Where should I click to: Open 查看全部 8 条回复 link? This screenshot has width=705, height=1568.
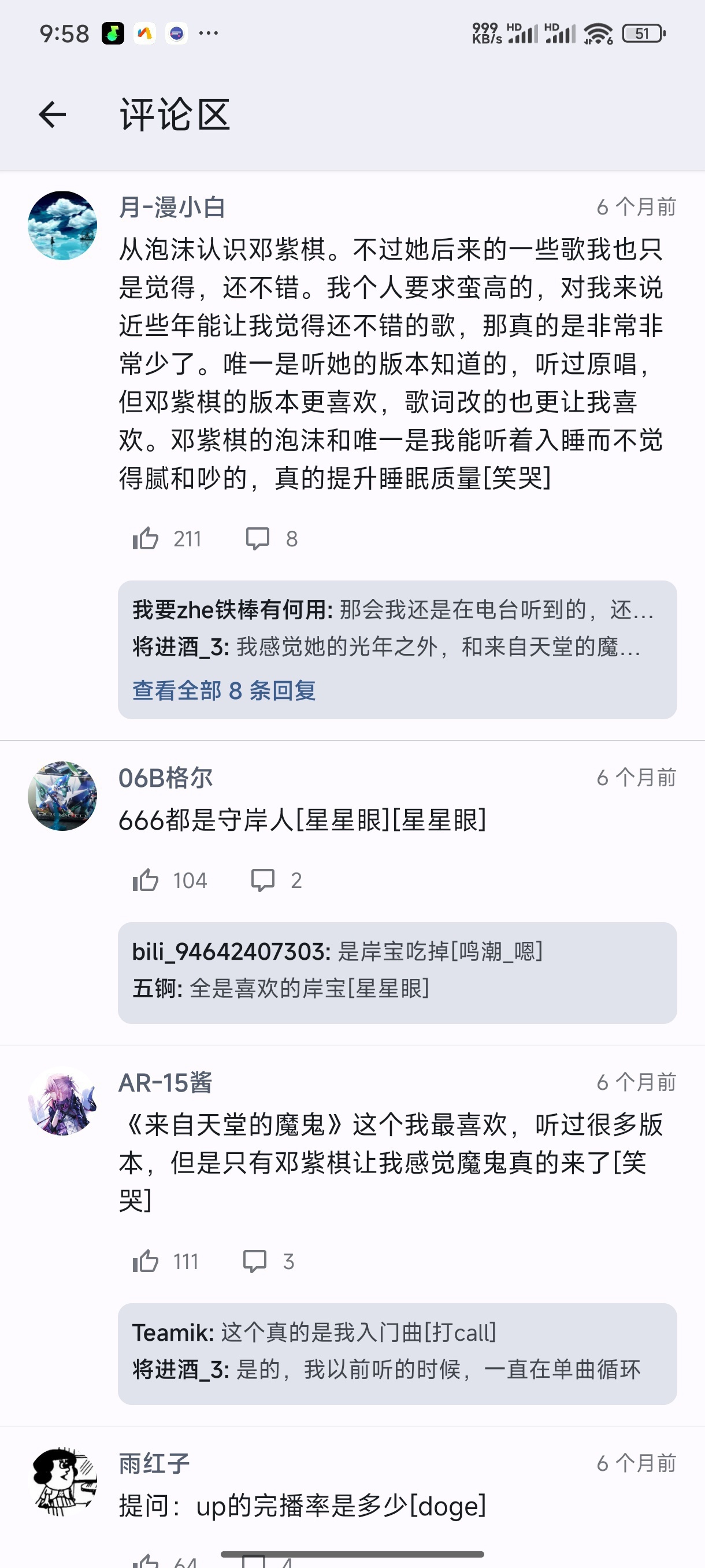coord(224,690)
